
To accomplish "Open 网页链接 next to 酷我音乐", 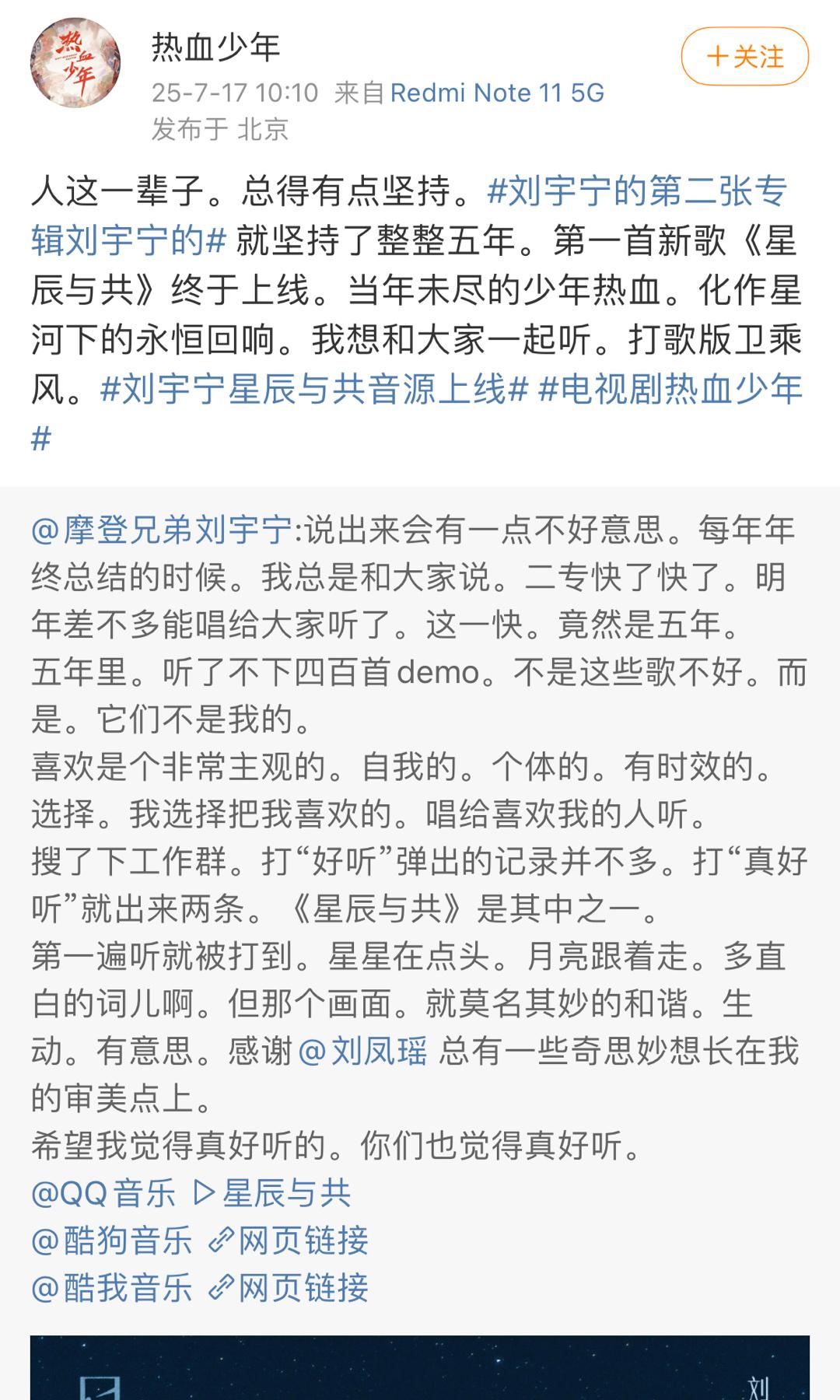I will coord(289,1288).
